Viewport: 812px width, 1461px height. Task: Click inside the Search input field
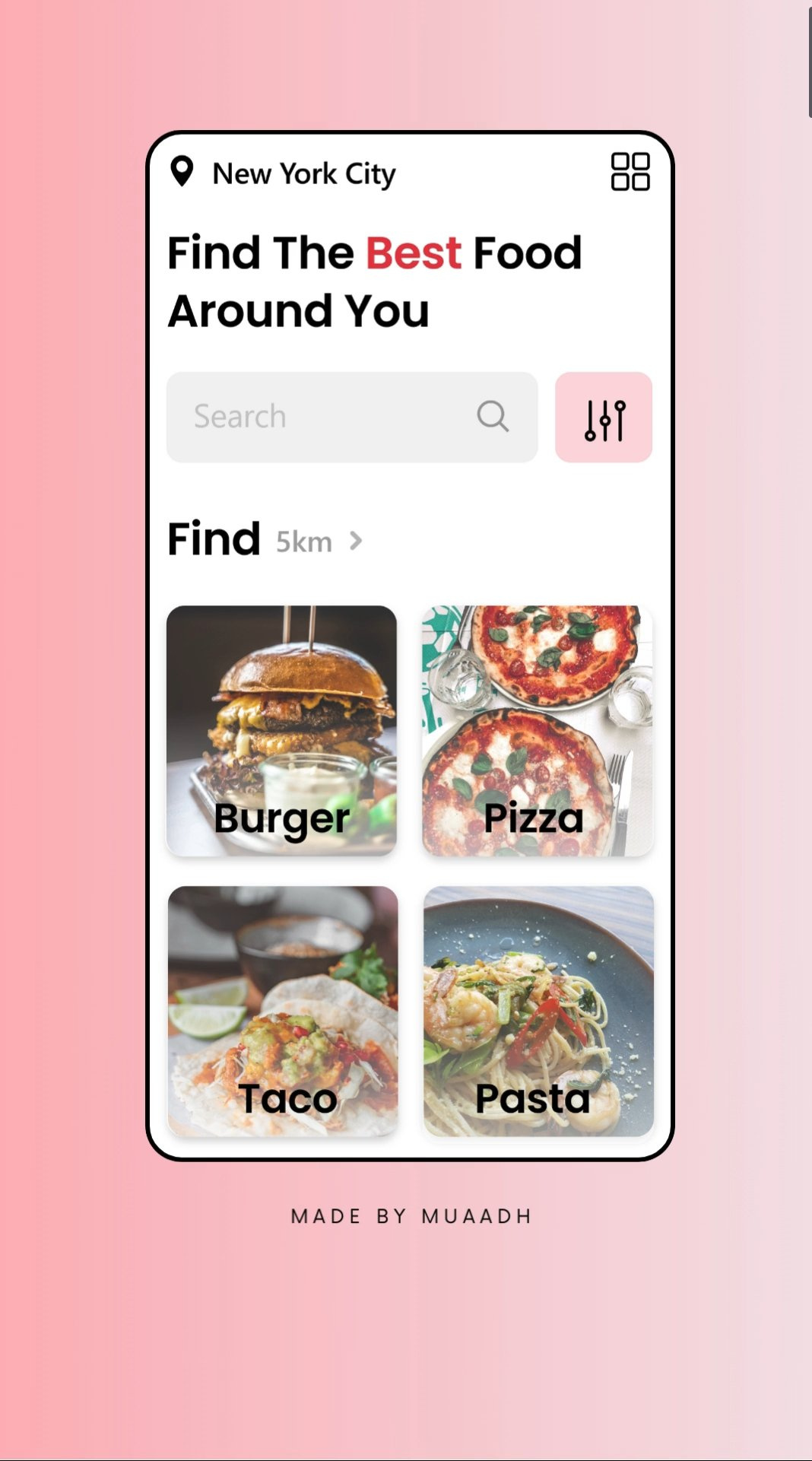point(319,417)
